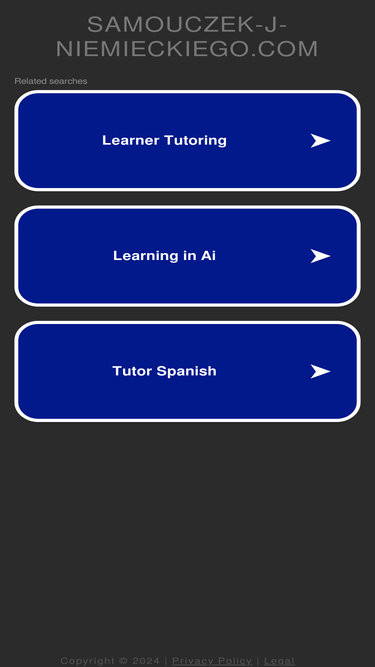Select the Learning in Ai search
The width and height of the screenshot is (375, 667).
(x=188, y=256)
